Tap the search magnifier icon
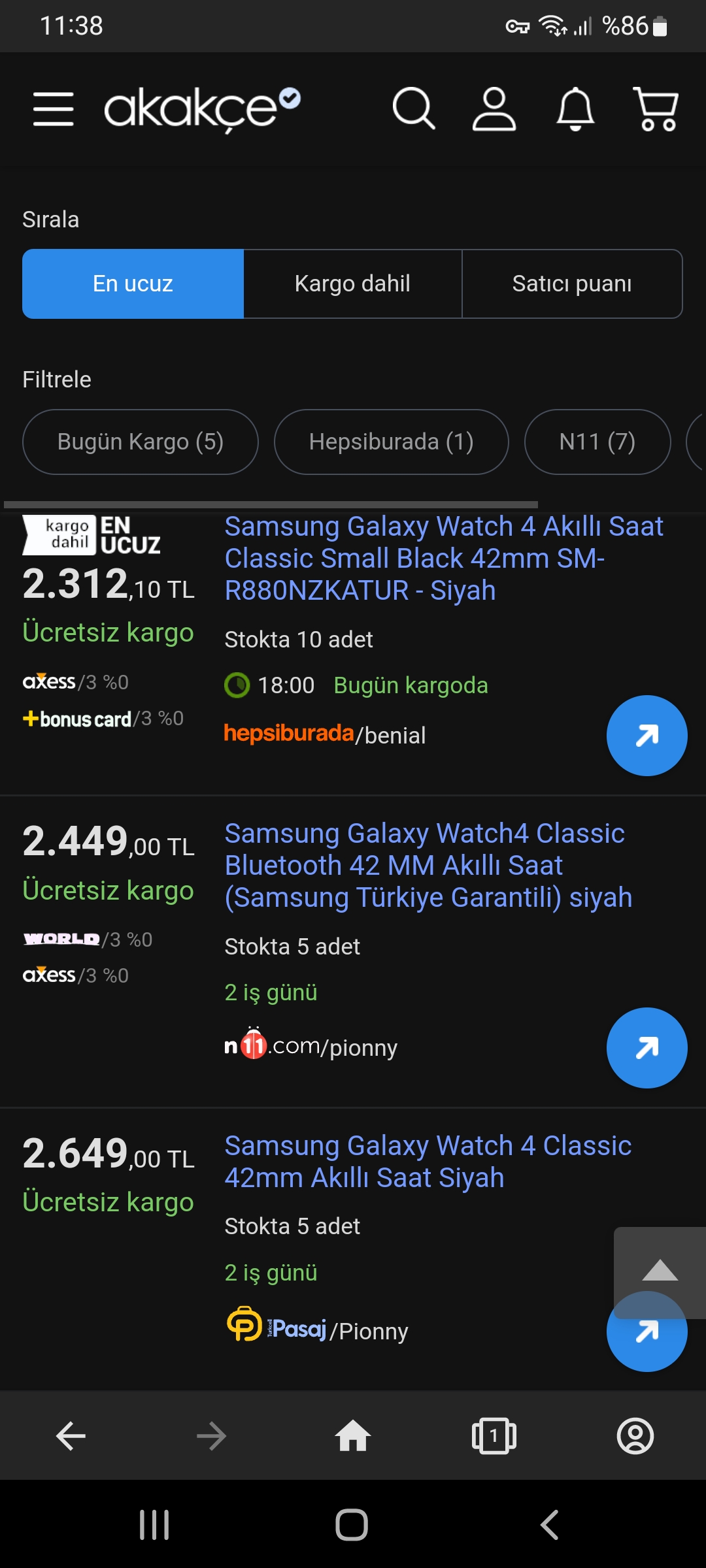The width and height of the screenshot is (706, 1568). tap(414, 108)
